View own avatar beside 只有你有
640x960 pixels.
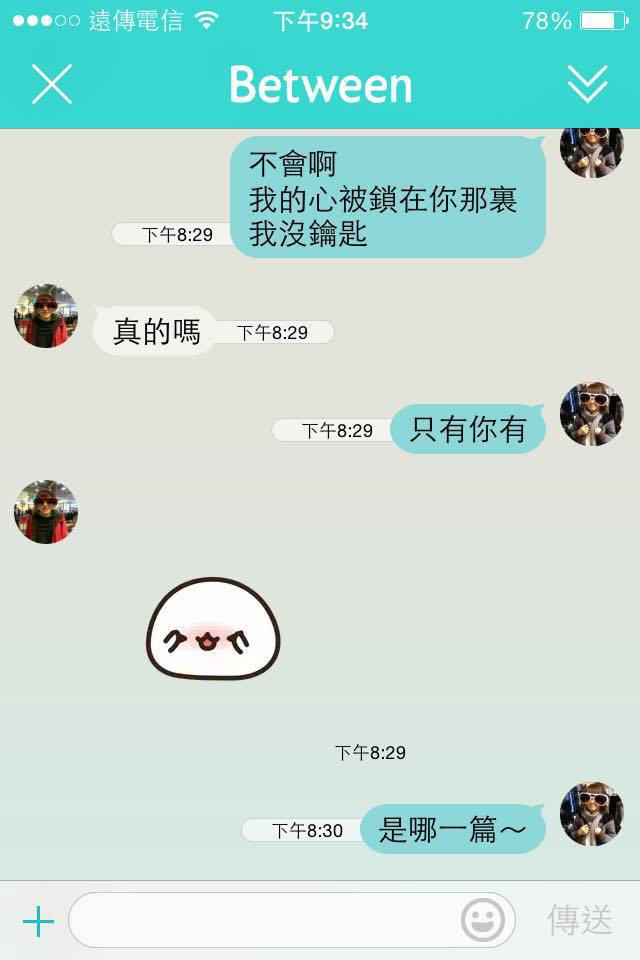tap(591, 414)
